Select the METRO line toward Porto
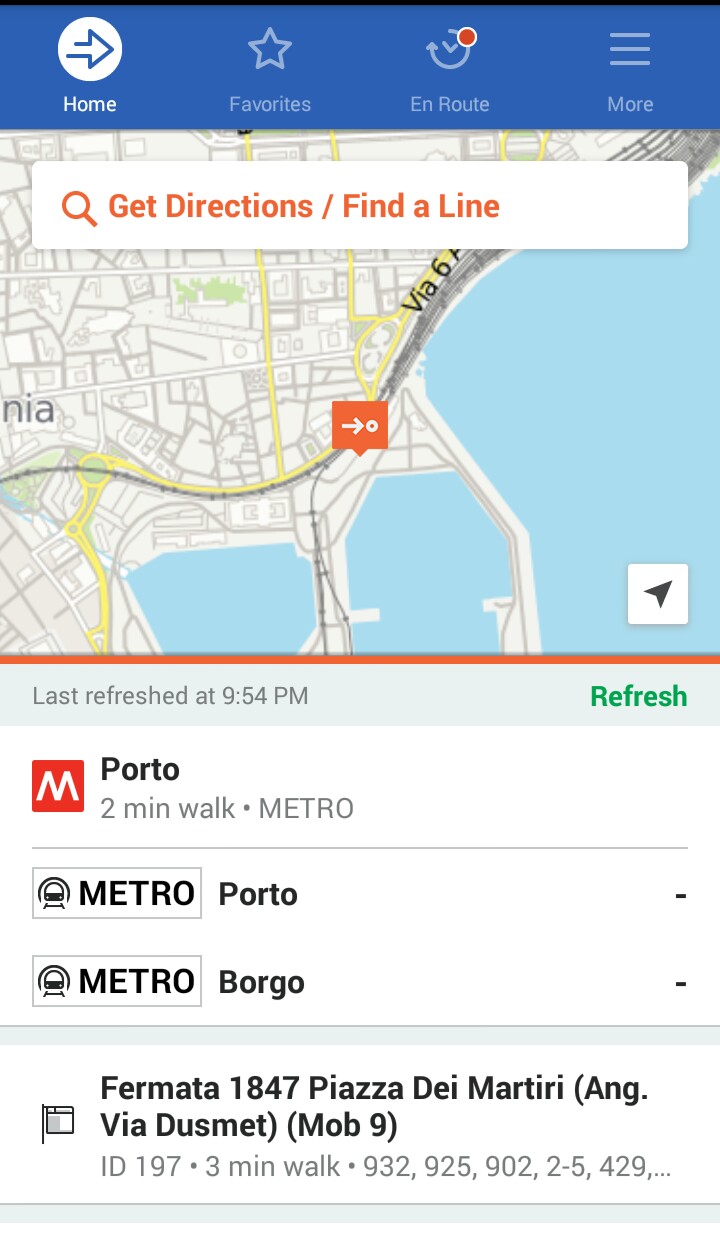Screen dimensions: 720x1235 360,893
